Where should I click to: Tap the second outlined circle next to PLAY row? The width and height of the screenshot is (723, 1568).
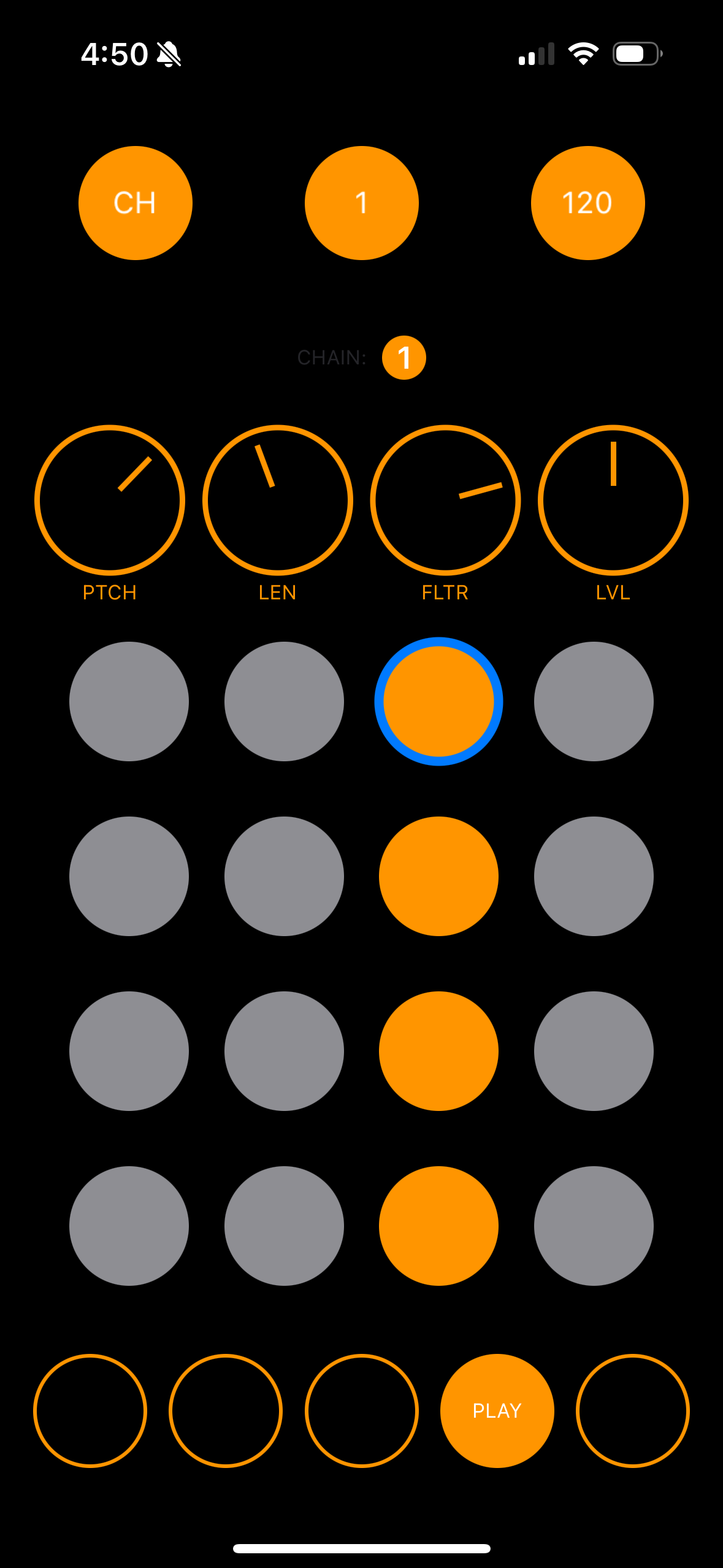tap(226, 1411)
